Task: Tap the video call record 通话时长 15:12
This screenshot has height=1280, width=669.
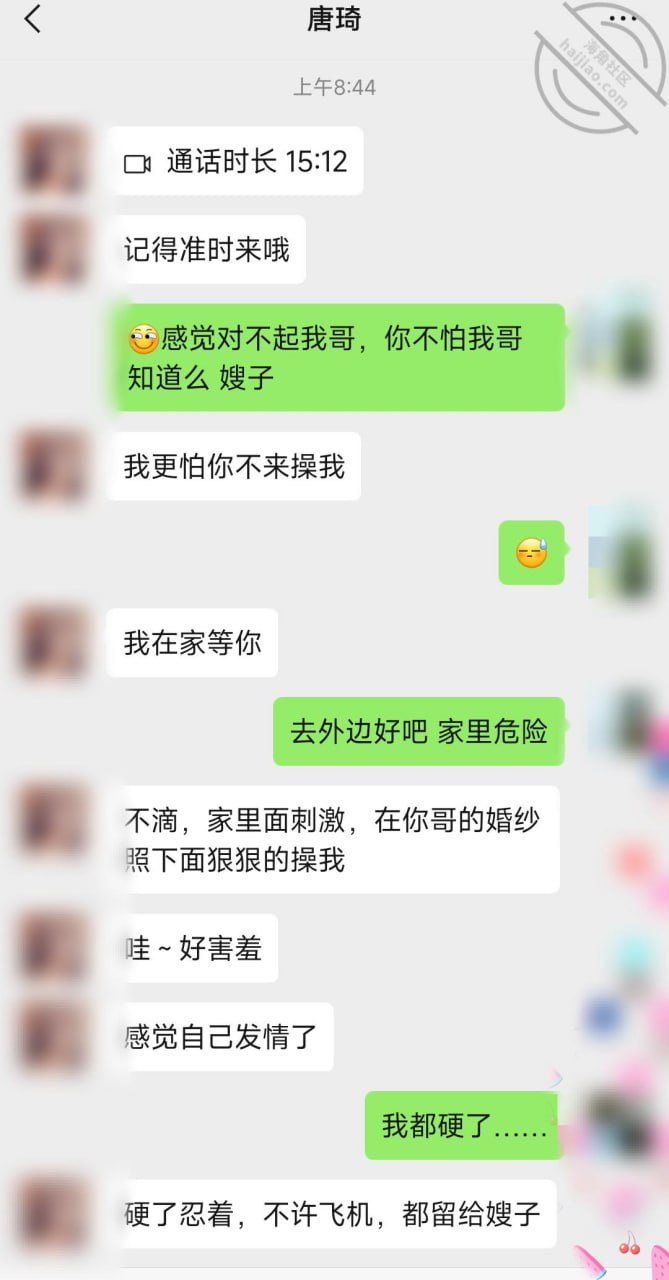Action: 236,161
